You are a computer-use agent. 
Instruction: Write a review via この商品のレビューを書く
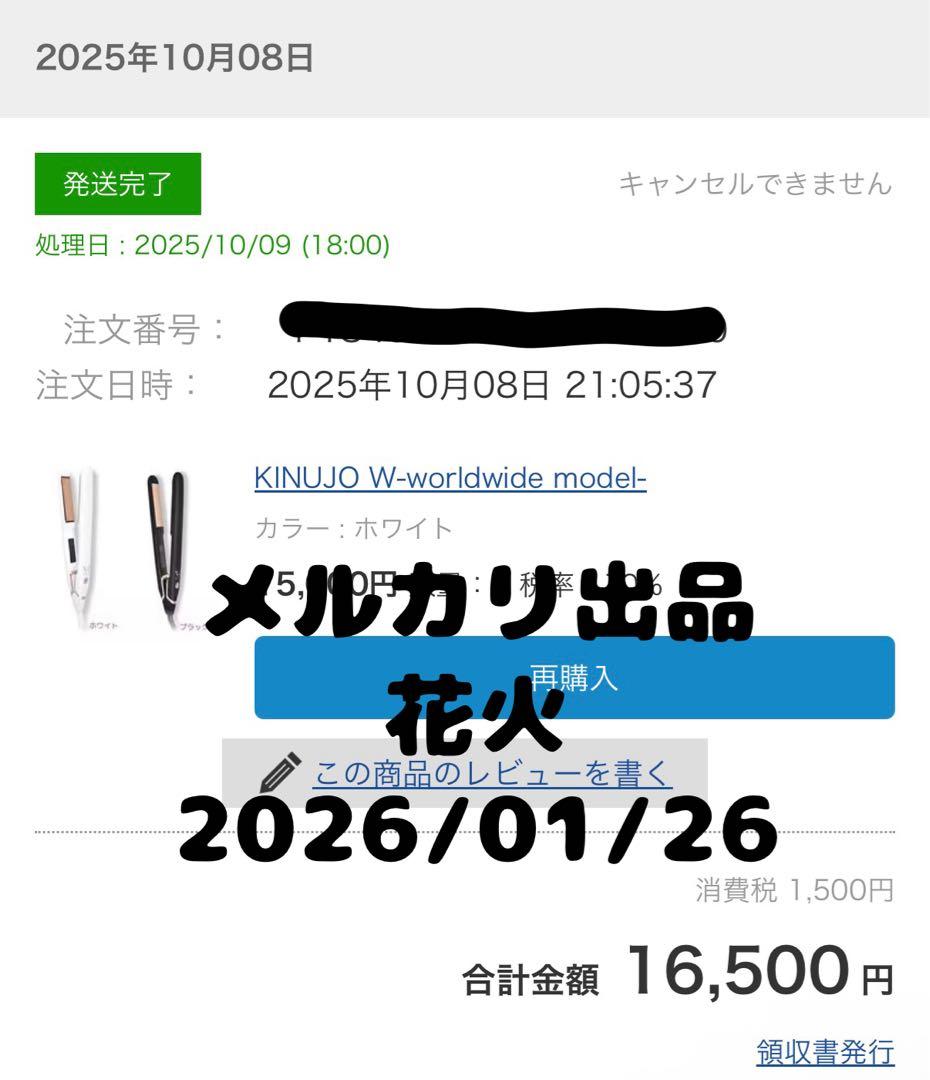coord(492,773)
